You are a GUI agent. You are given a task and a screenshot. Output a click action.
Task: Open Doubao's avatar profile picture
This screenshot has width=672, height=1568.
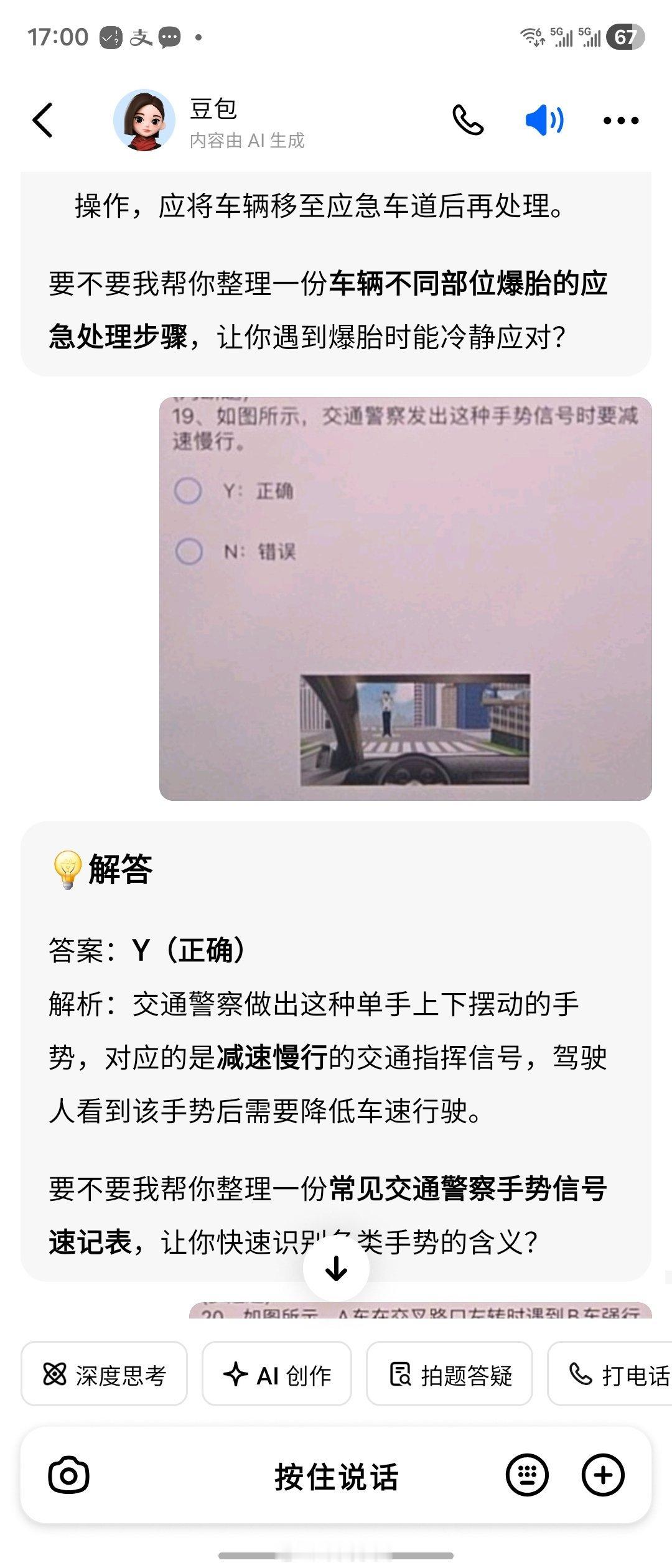[146, 121]
